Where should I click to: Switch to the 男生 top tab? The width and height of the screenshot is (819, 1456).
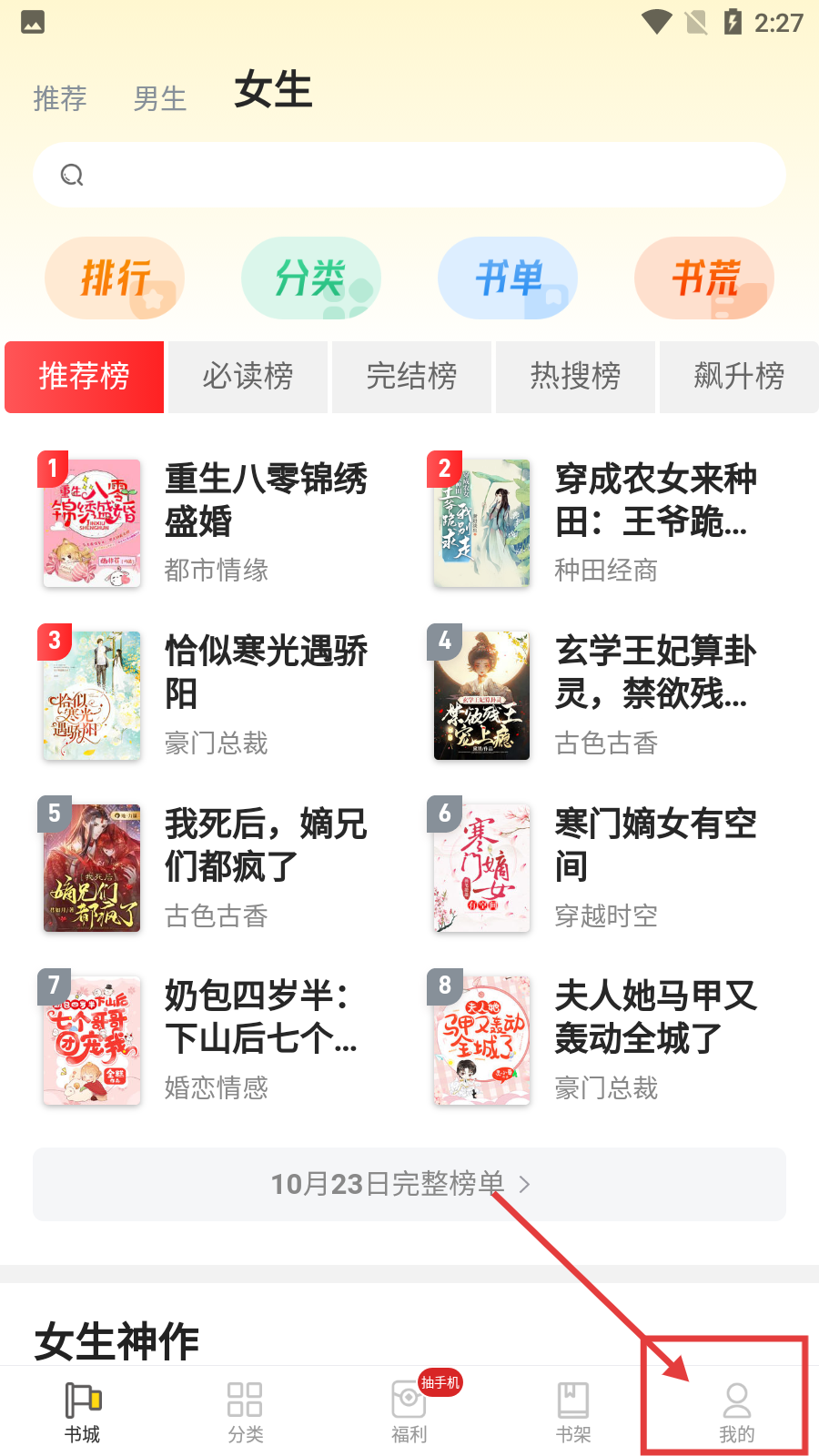pyautogui.click(x=160, y=98)
